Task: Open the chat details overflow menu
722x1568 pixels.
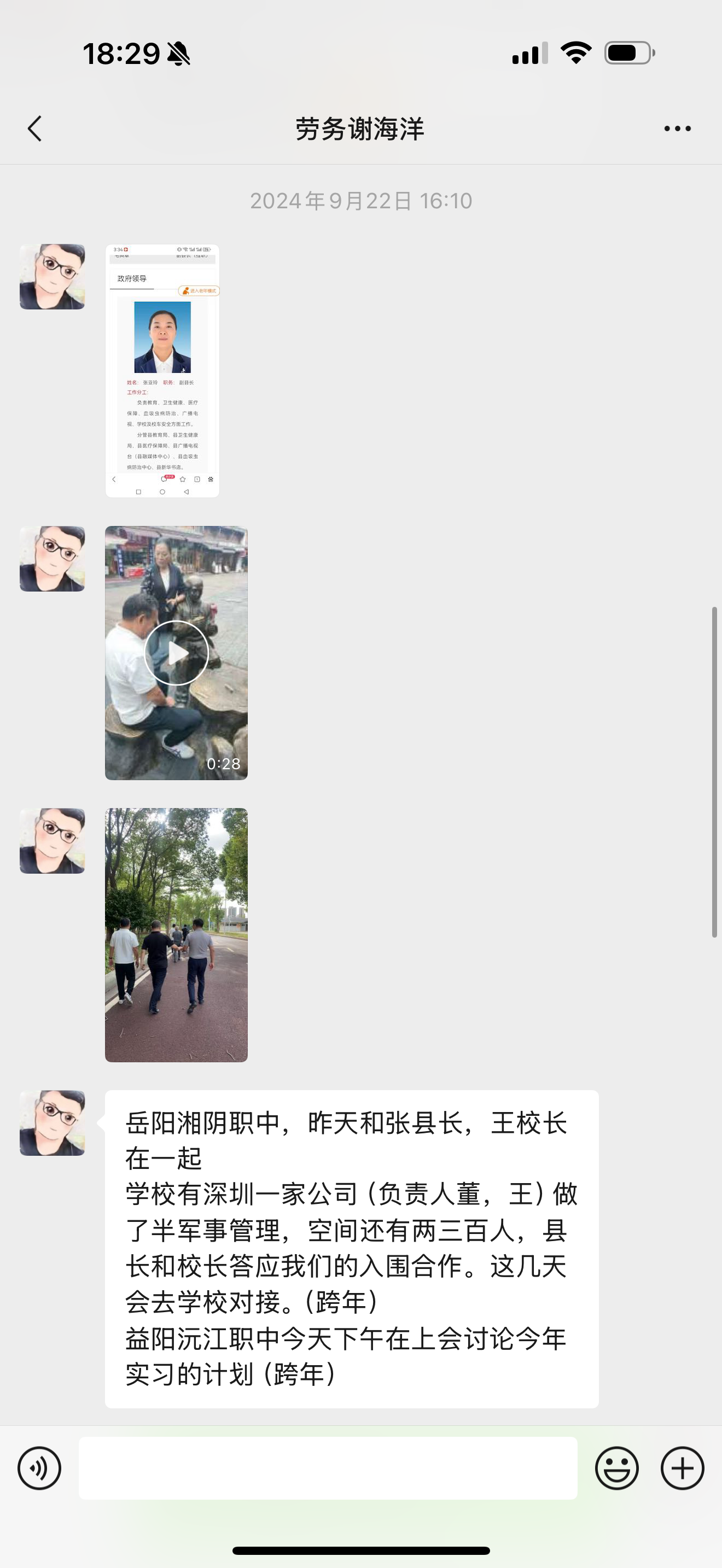Action: [677, 129]
